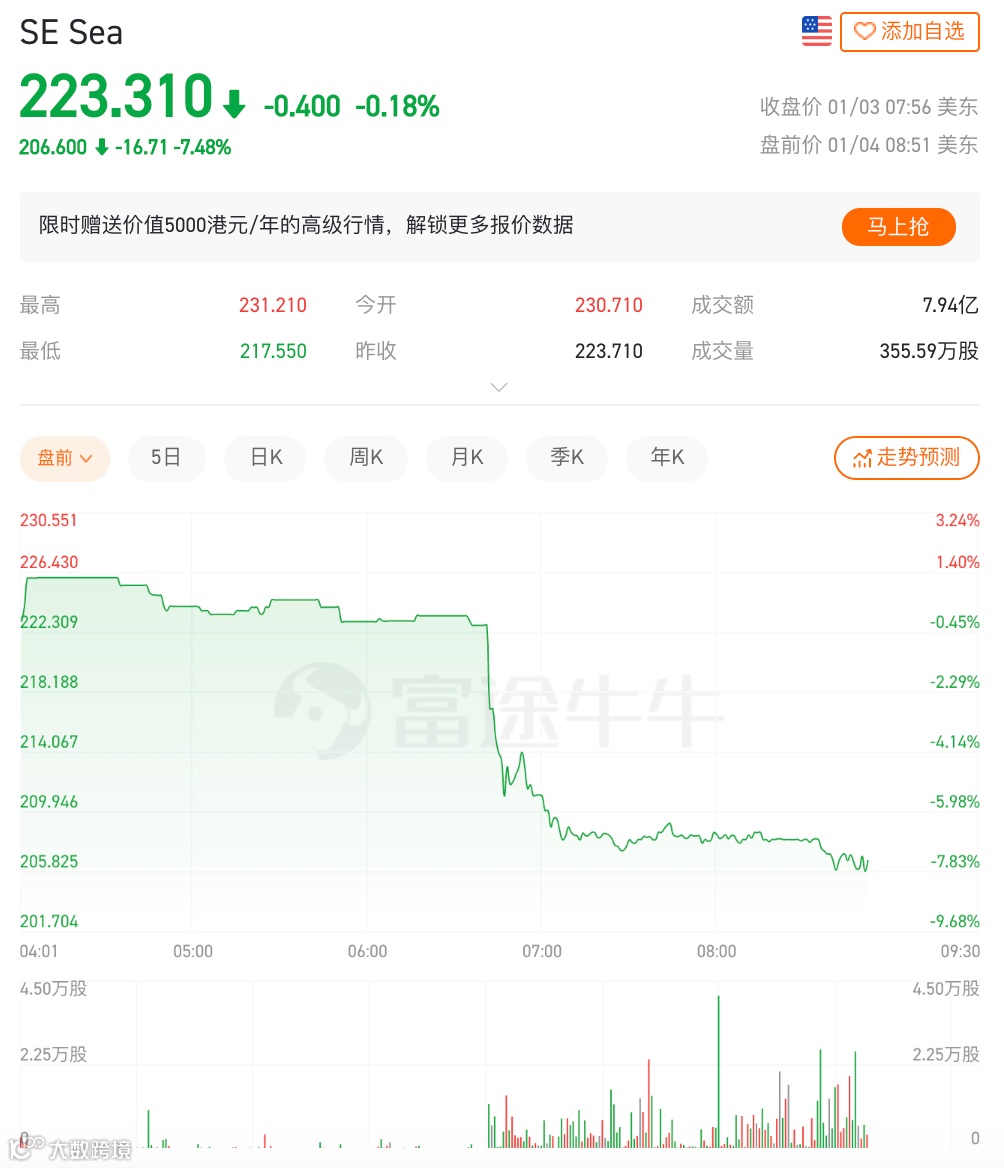Open the 年K yearly chart tab
The height and width of the screenshot is (1168, 1004).
click(666, 457)
